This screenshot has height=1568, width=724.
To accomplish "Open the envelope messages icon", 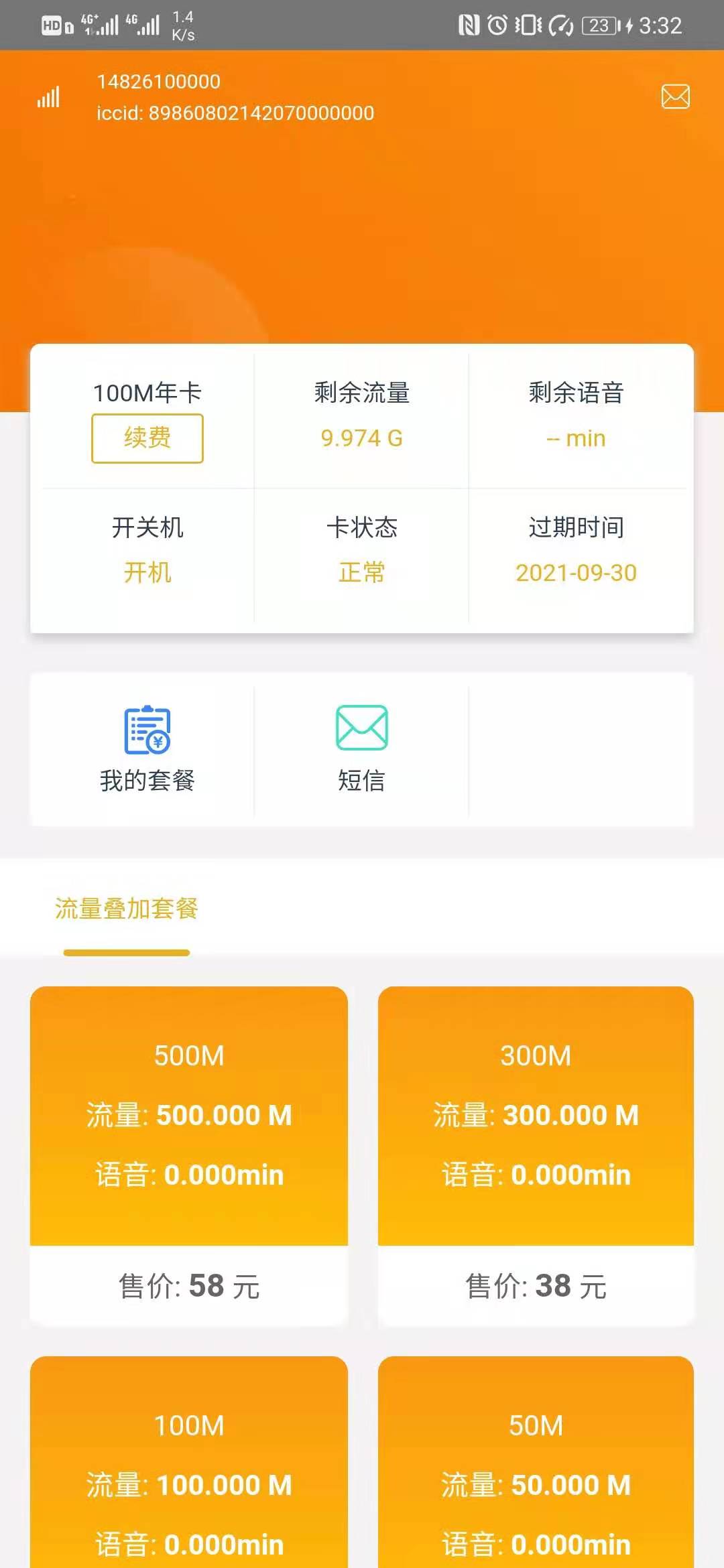I will (x=675, y=96).
